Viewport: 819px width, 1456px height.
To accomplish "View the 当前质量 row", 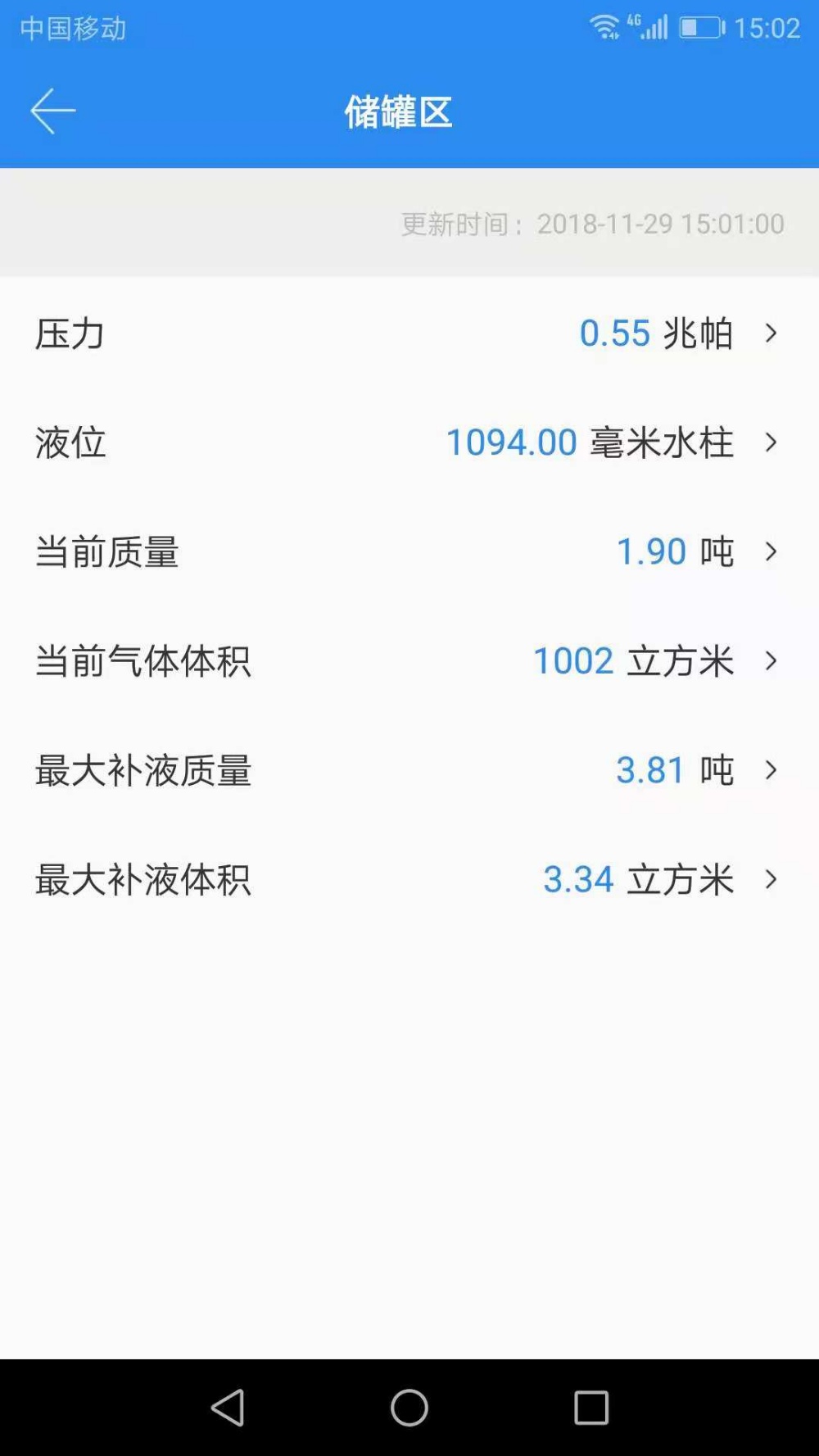I will [x=409, y=551].
